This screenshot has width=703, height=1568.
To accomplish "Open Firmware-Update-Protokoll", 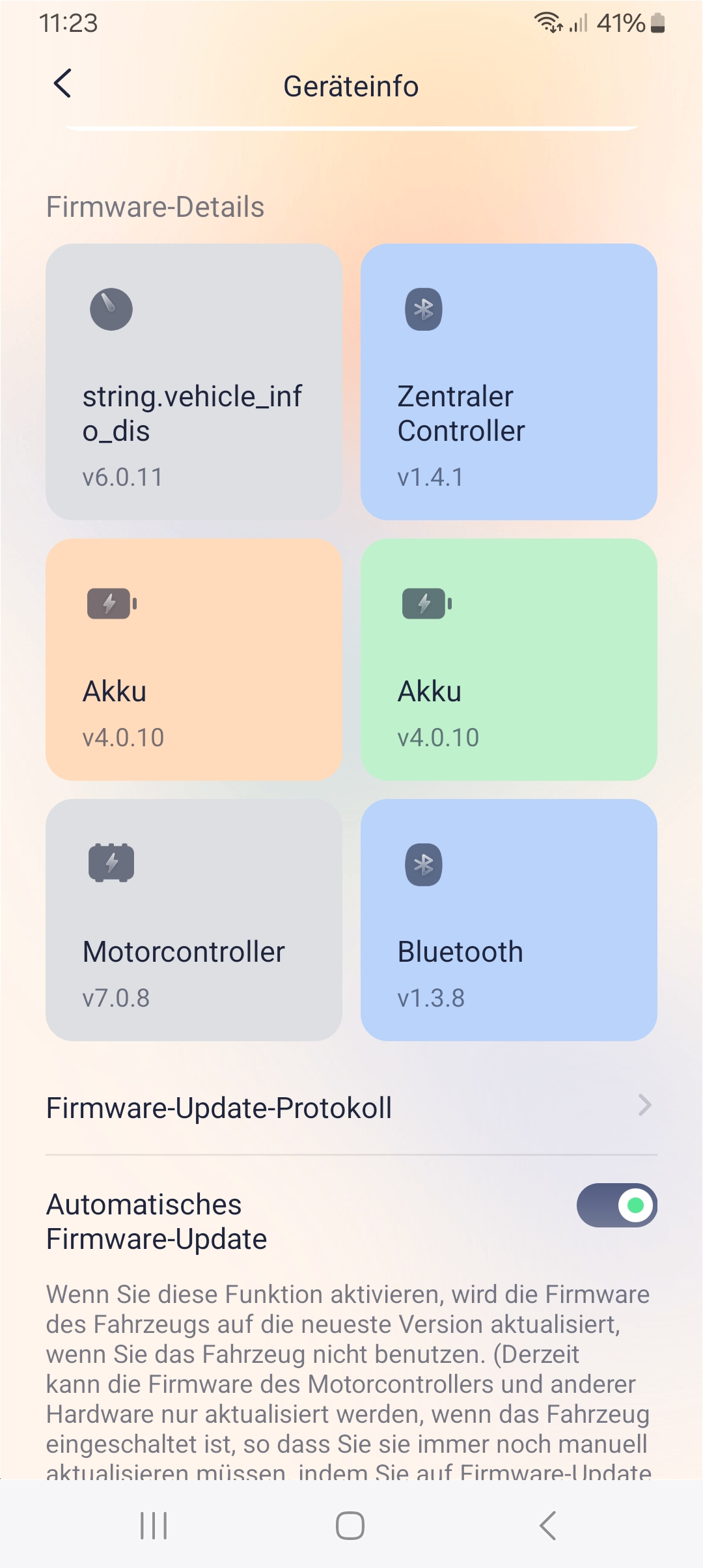I will coord(351,1108).
